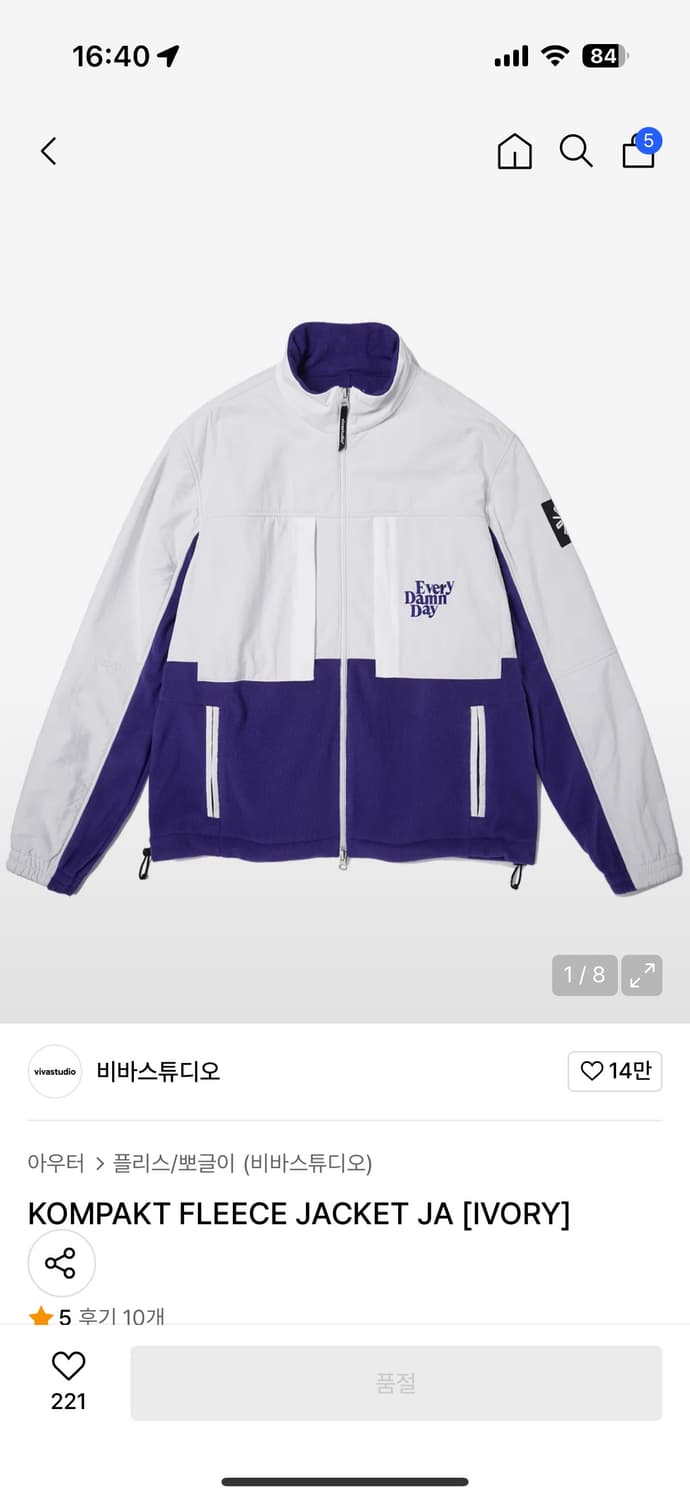View the 후기 10개 reviews
Image resolution: width=690 pixels, height=1500 pixels.
point(121,1317)
